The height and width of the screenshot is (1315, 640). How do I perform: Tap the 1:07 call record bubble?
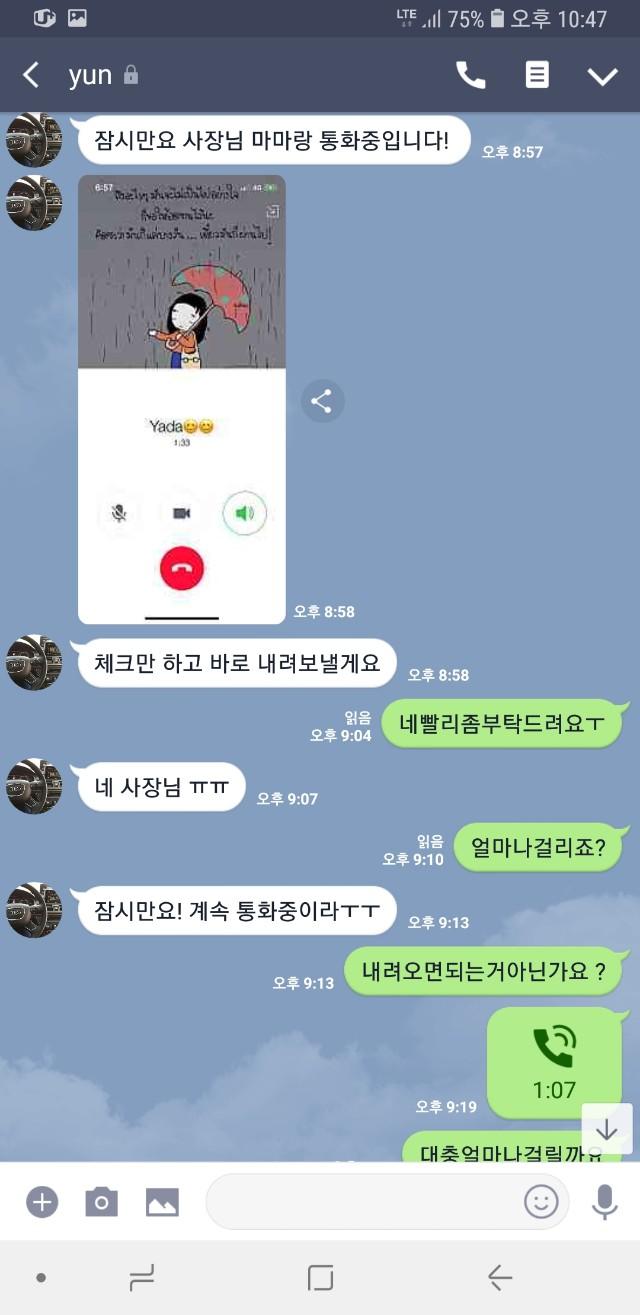(x=554, y=1062)
